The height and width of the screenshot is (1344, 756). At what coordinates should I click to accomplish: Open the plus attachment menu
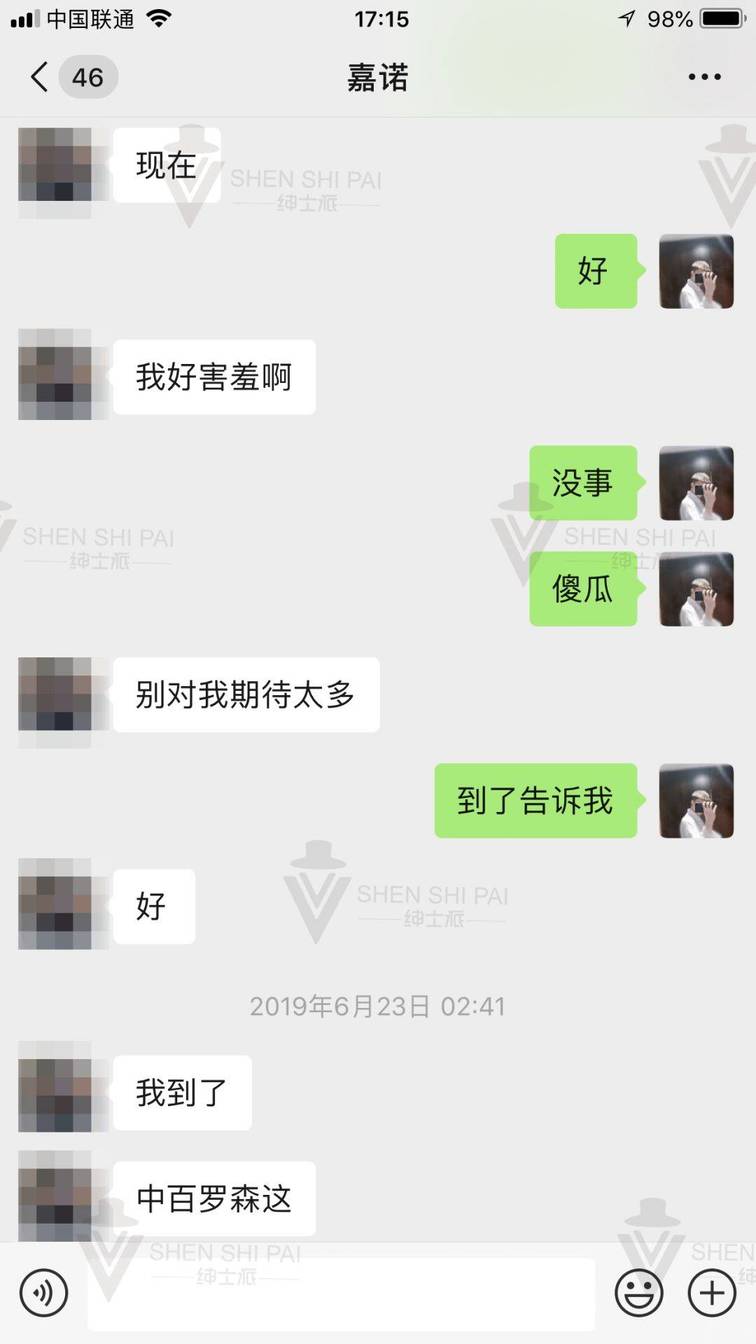point(712,1292)
